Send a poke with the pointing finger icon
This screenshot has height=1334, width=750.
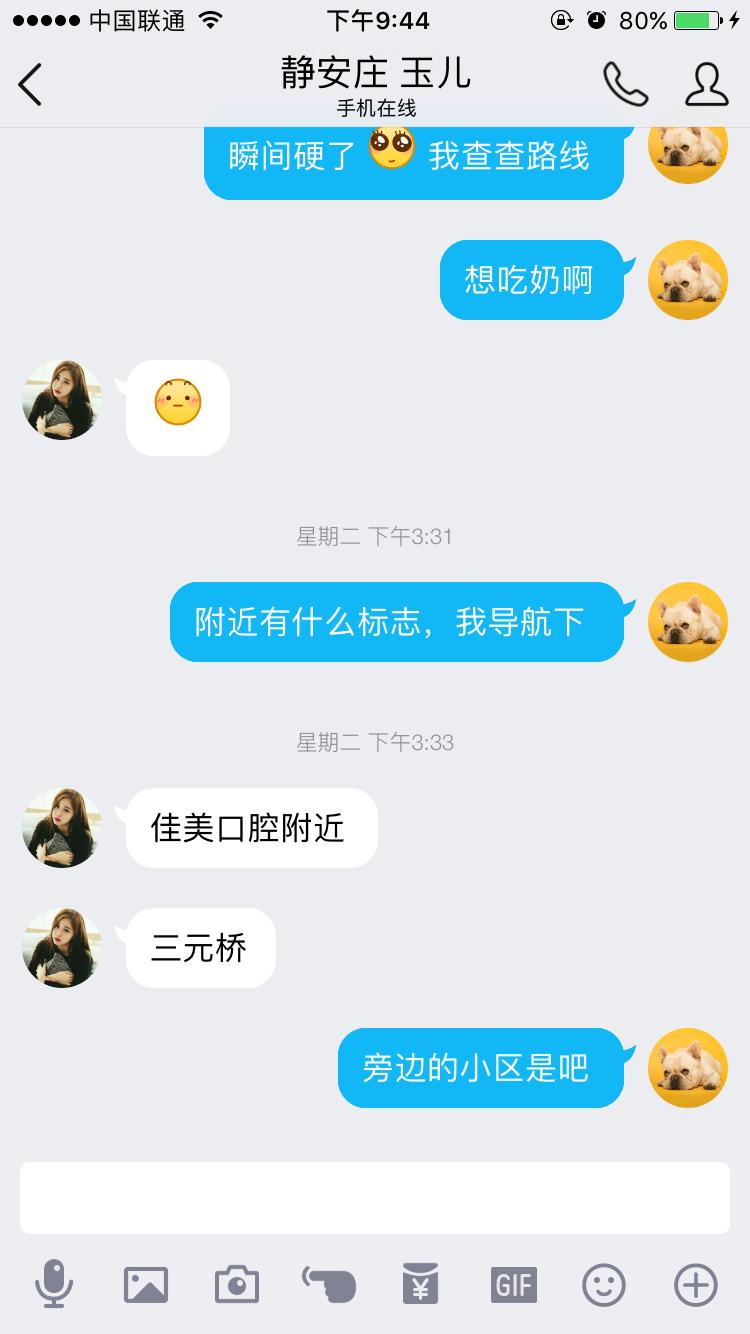coord(328,1285)
